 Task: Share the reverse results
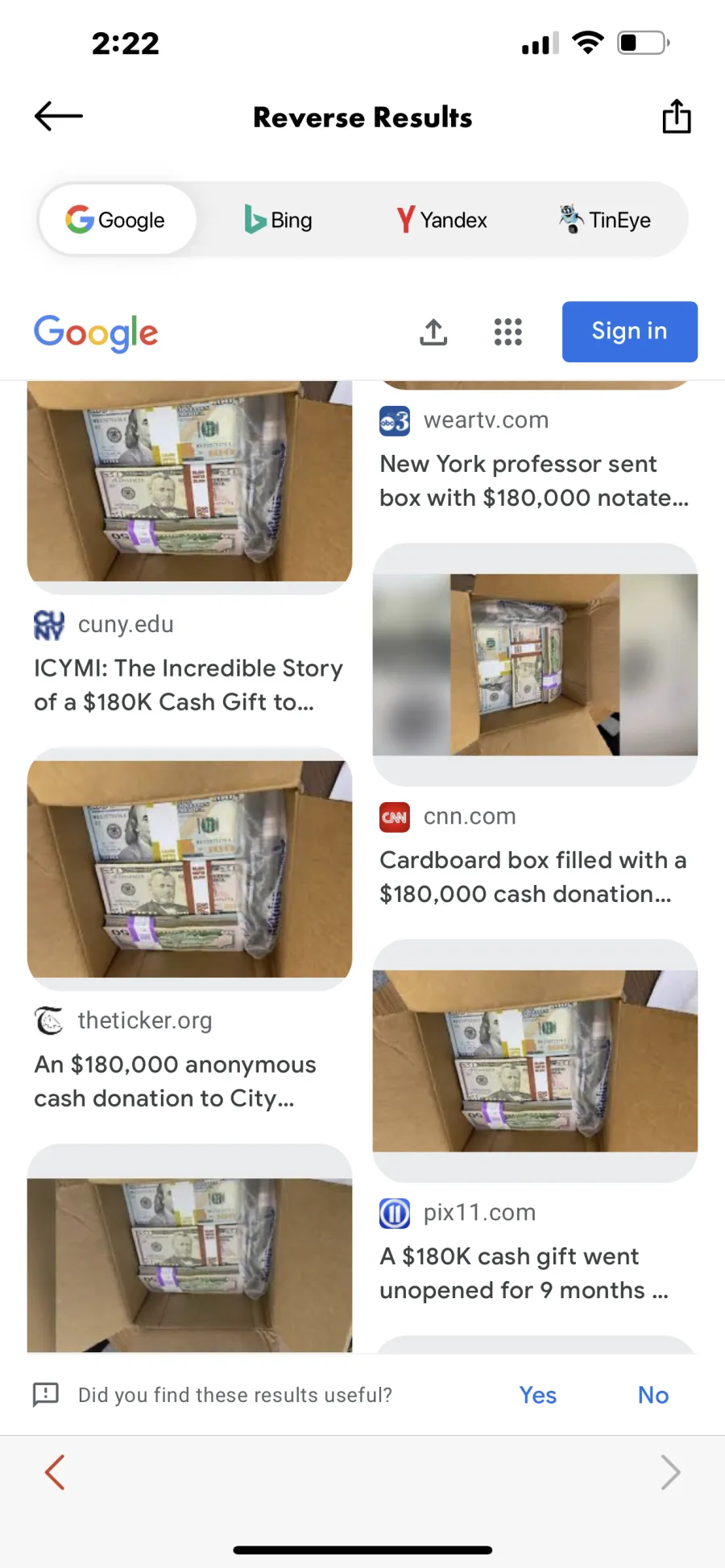(x=677, y=117)
